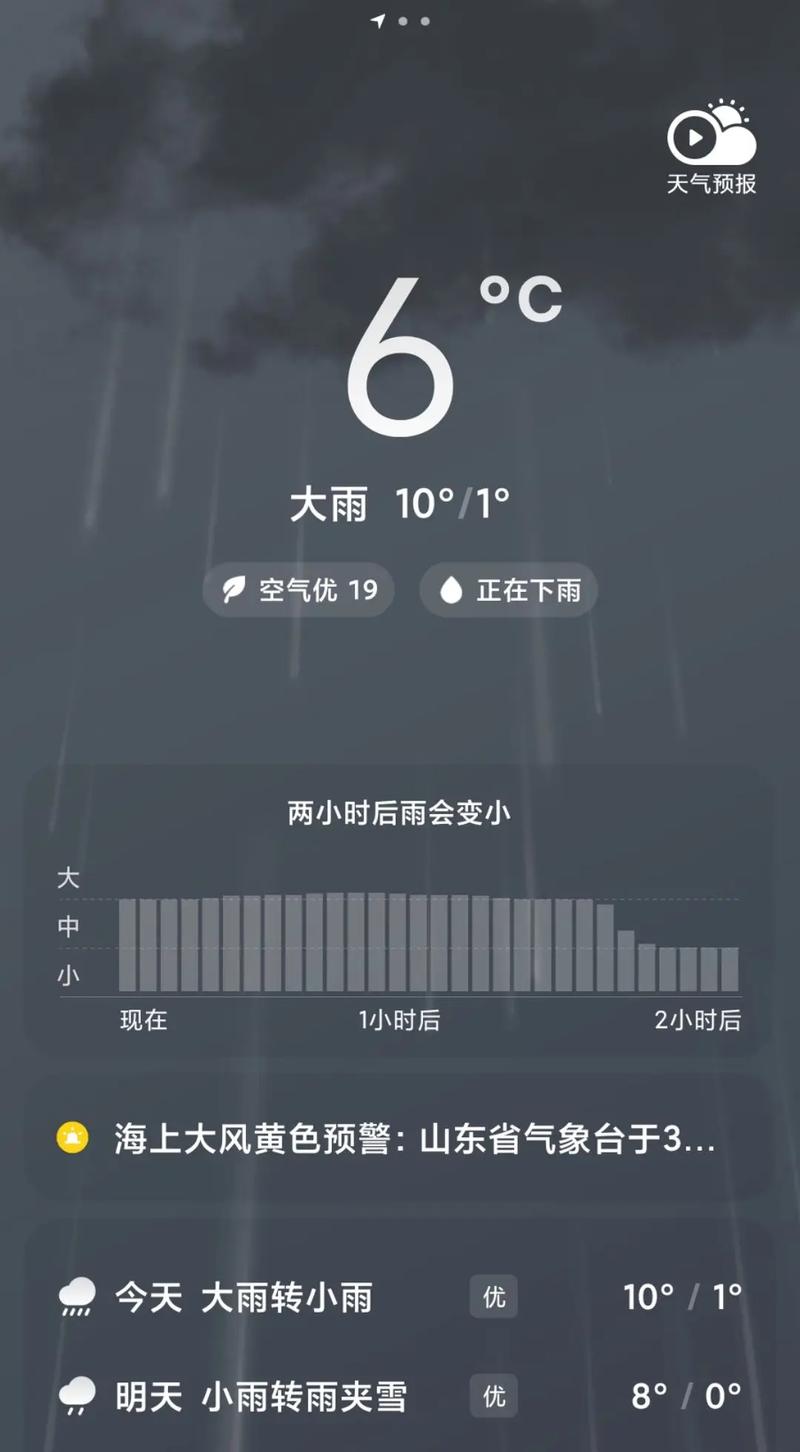800x1452 pixels.
Task: Tap the 现在 label on chart axis
Action: coord(143,1021)
